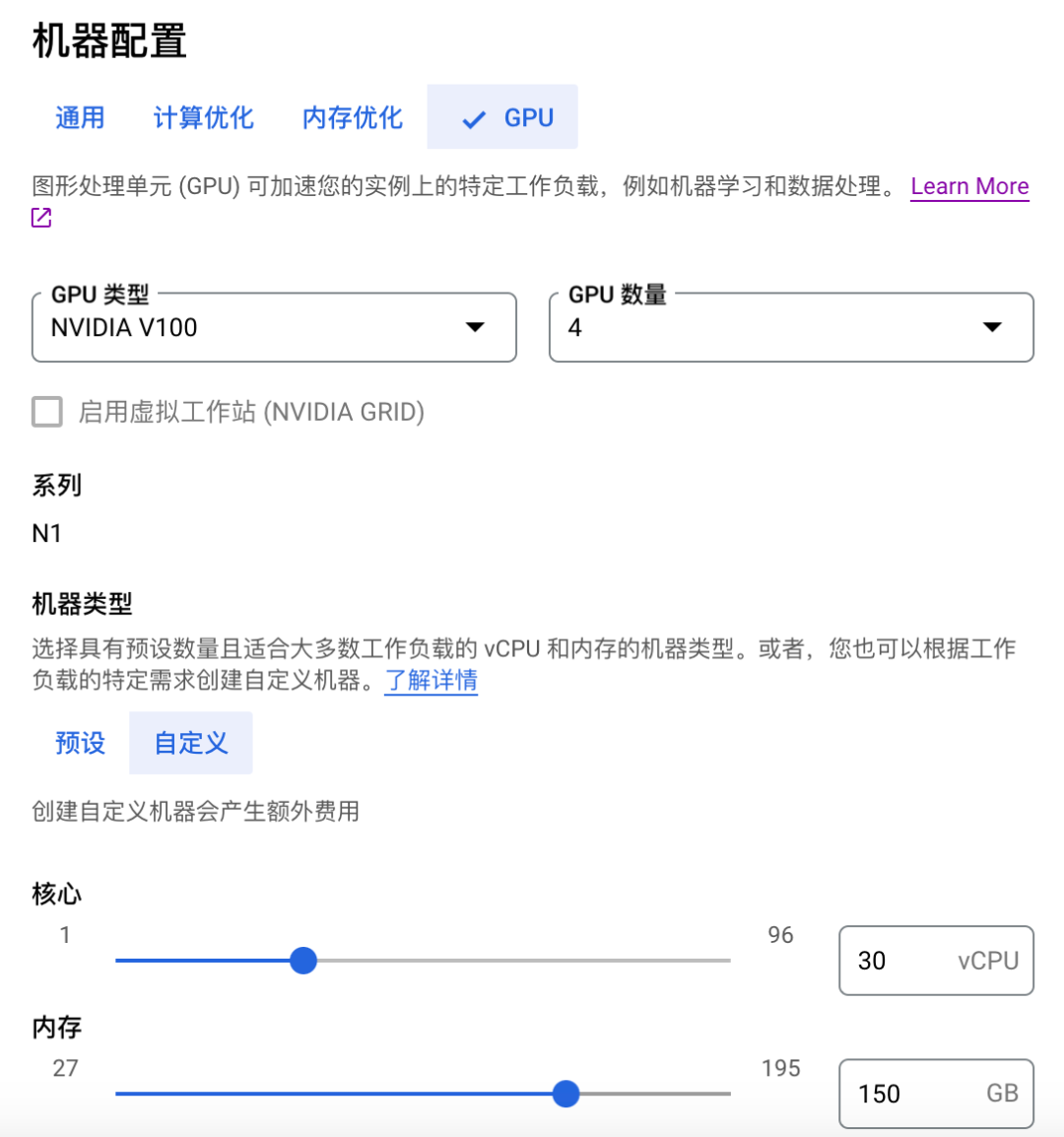Click the 了解详情 link
The height and width of the screenshot is (1137, 1064).
tap(431, 681)
